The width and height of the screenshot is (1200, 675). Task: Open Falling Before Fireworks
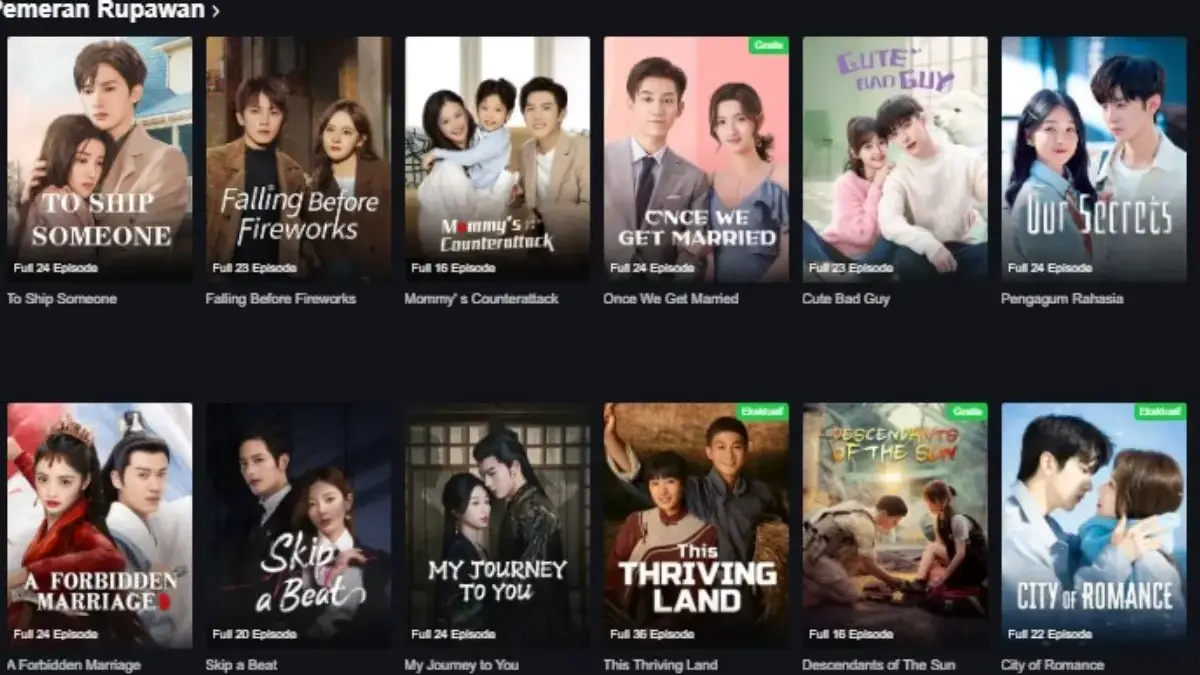298,158
